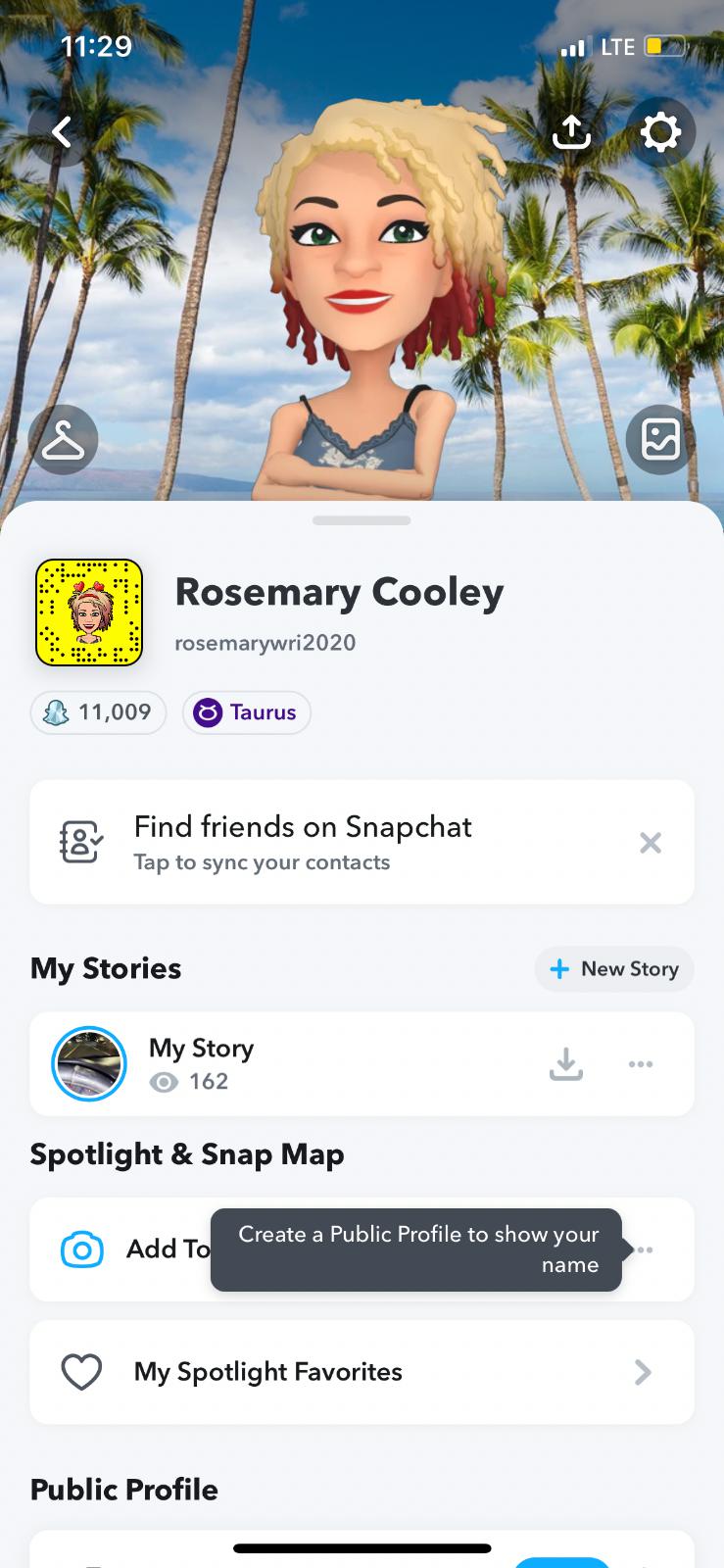This screenshot has height=1568, width=724.
Task: Change profile background with picture icon
Action: pyautogui.click(x=659, y=440)
